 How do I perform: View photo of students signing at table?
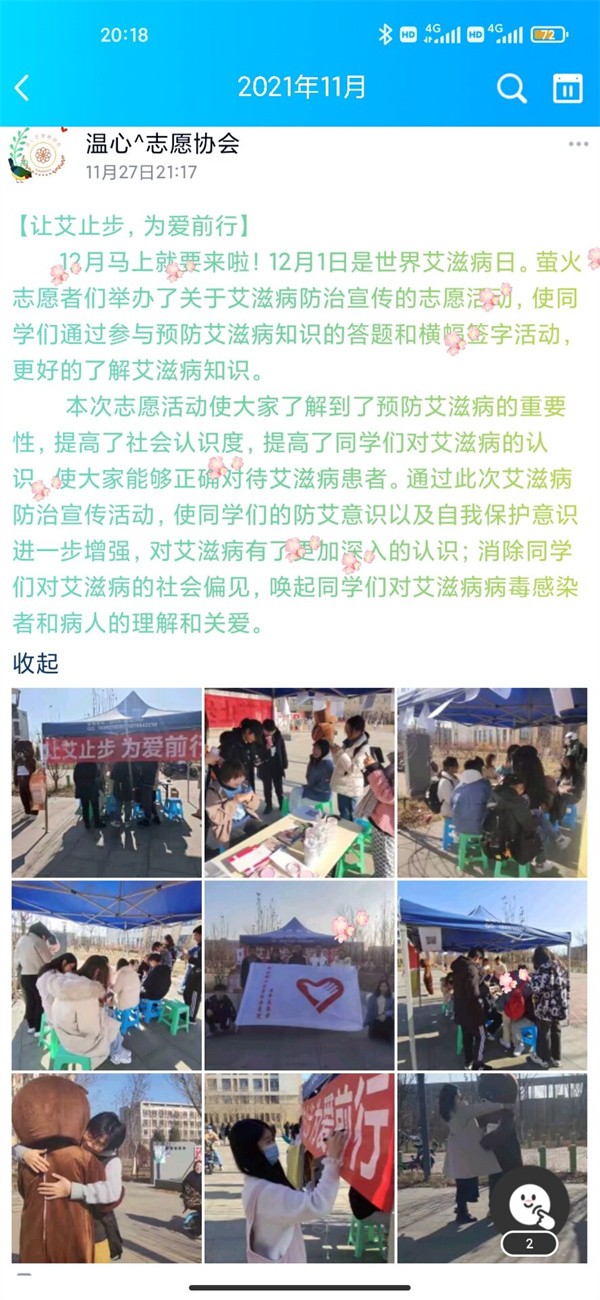tap(299, 783)
